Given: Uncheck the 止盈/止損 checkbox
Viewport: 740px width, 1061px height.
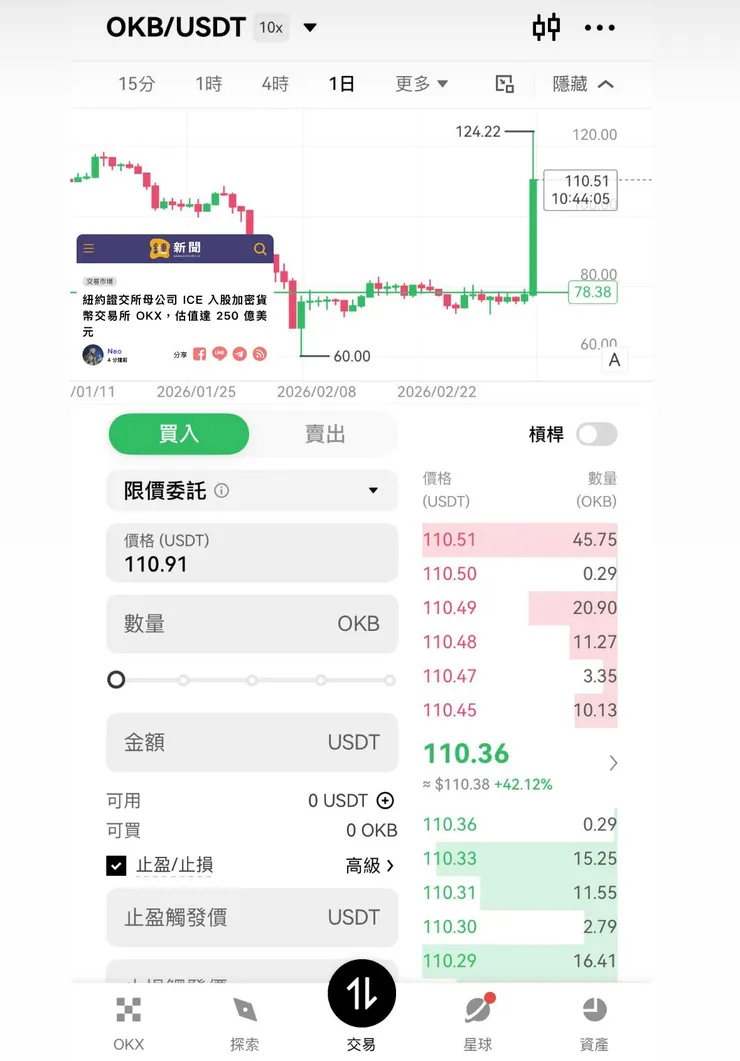Looking at the screenshot, I should (x=116, y=865).
